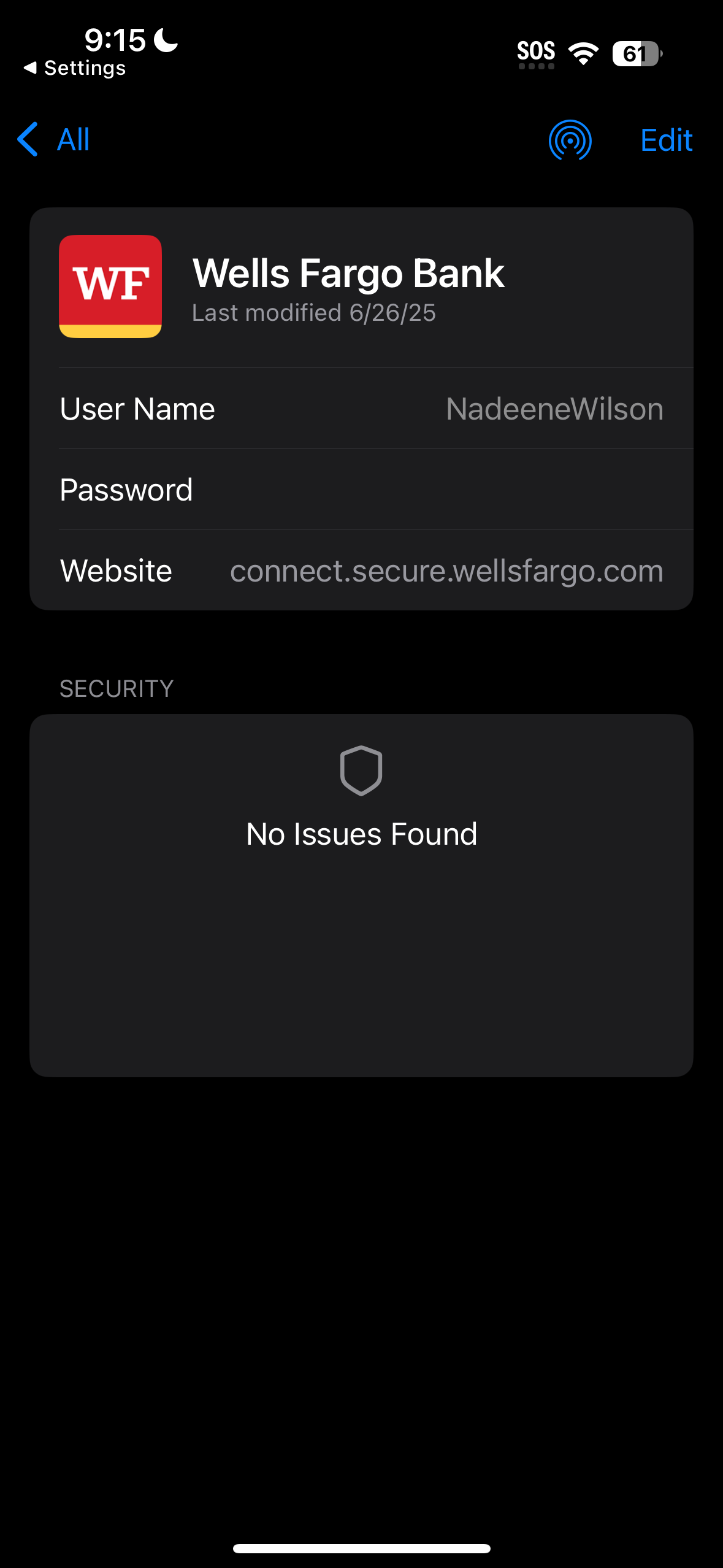Return to the Settings app via breadcrumb
The width and height of the screenshot is (723, 1568).
[x=75, y=68]
